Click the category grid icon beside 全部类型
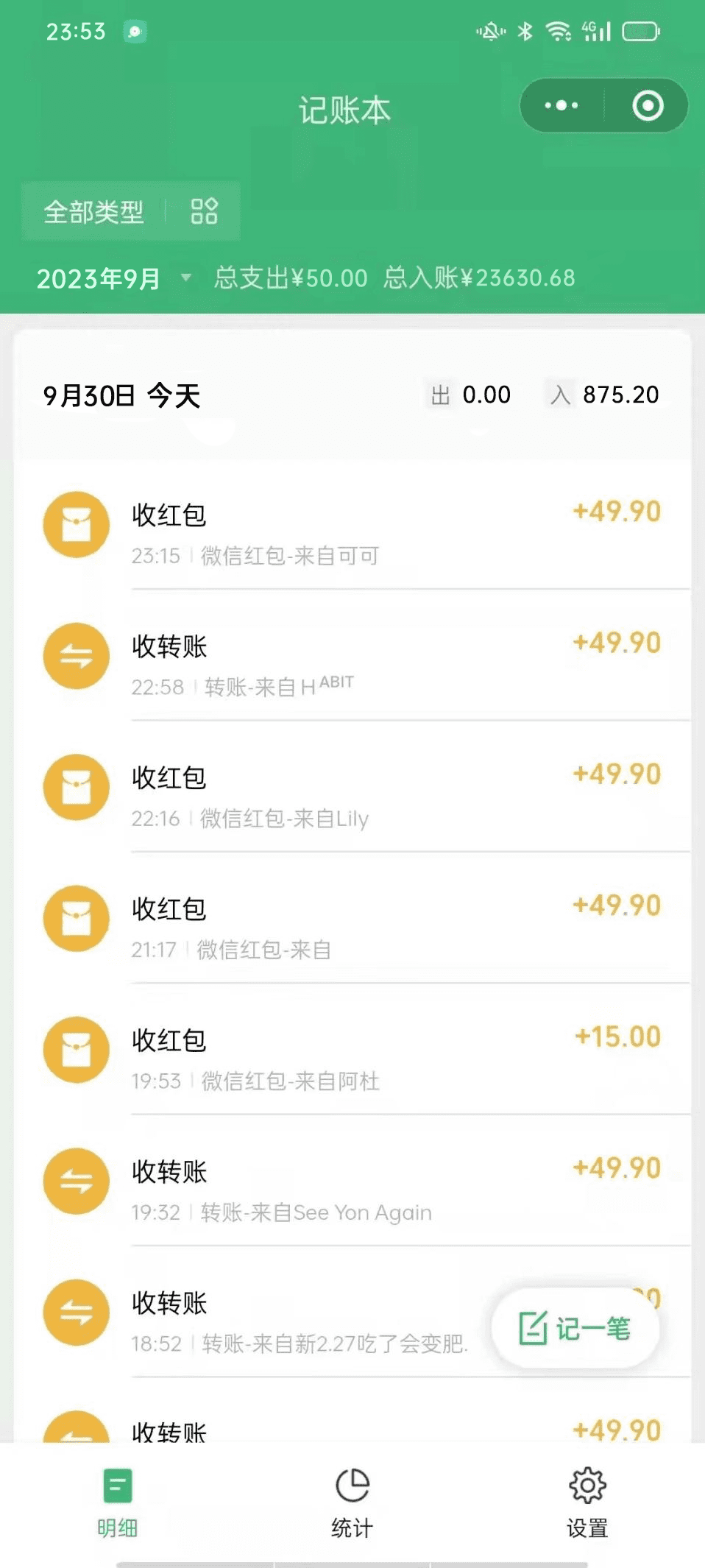Viewport: 705px width, 1568px height. coord(205,212)
